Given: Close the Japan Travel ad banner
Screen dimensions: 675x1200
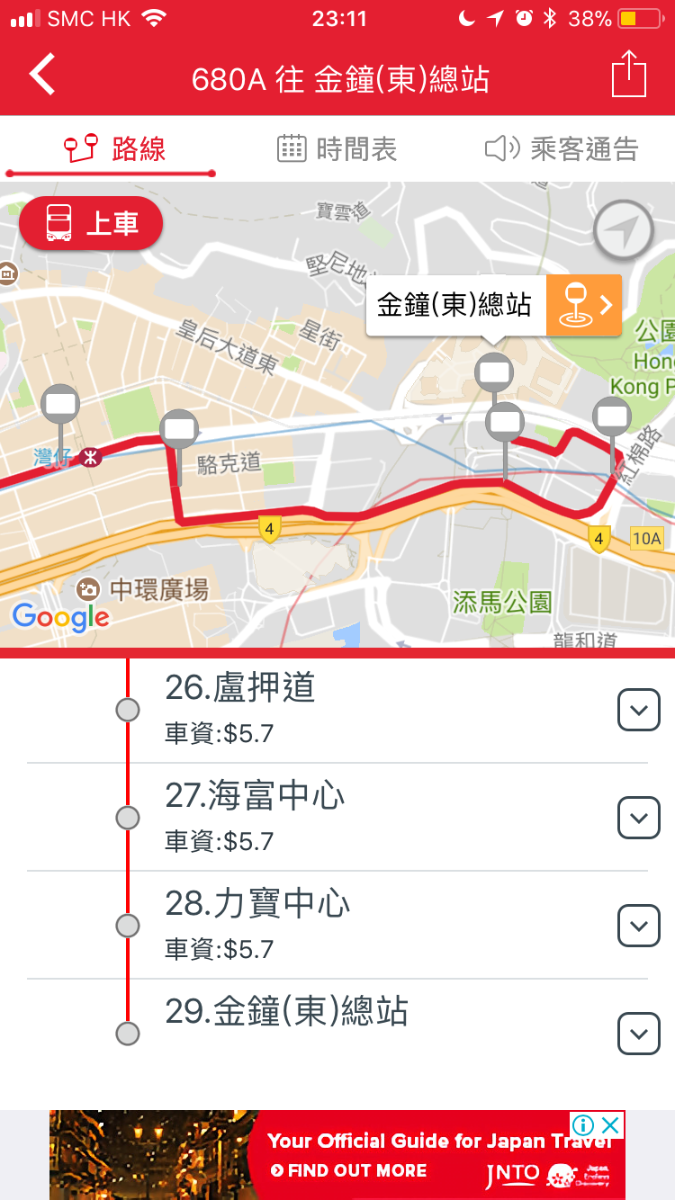Looking at the screenshot, I should [611, 1125].
